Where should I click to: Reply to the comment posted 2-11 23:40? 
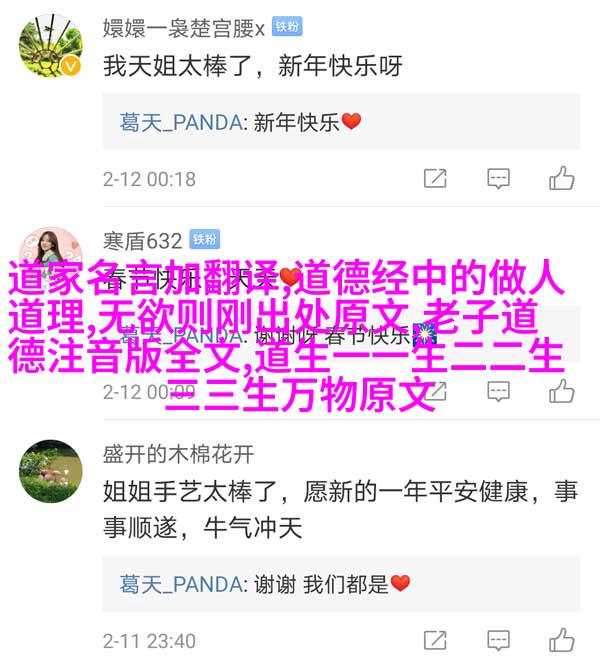pos(498,640)
